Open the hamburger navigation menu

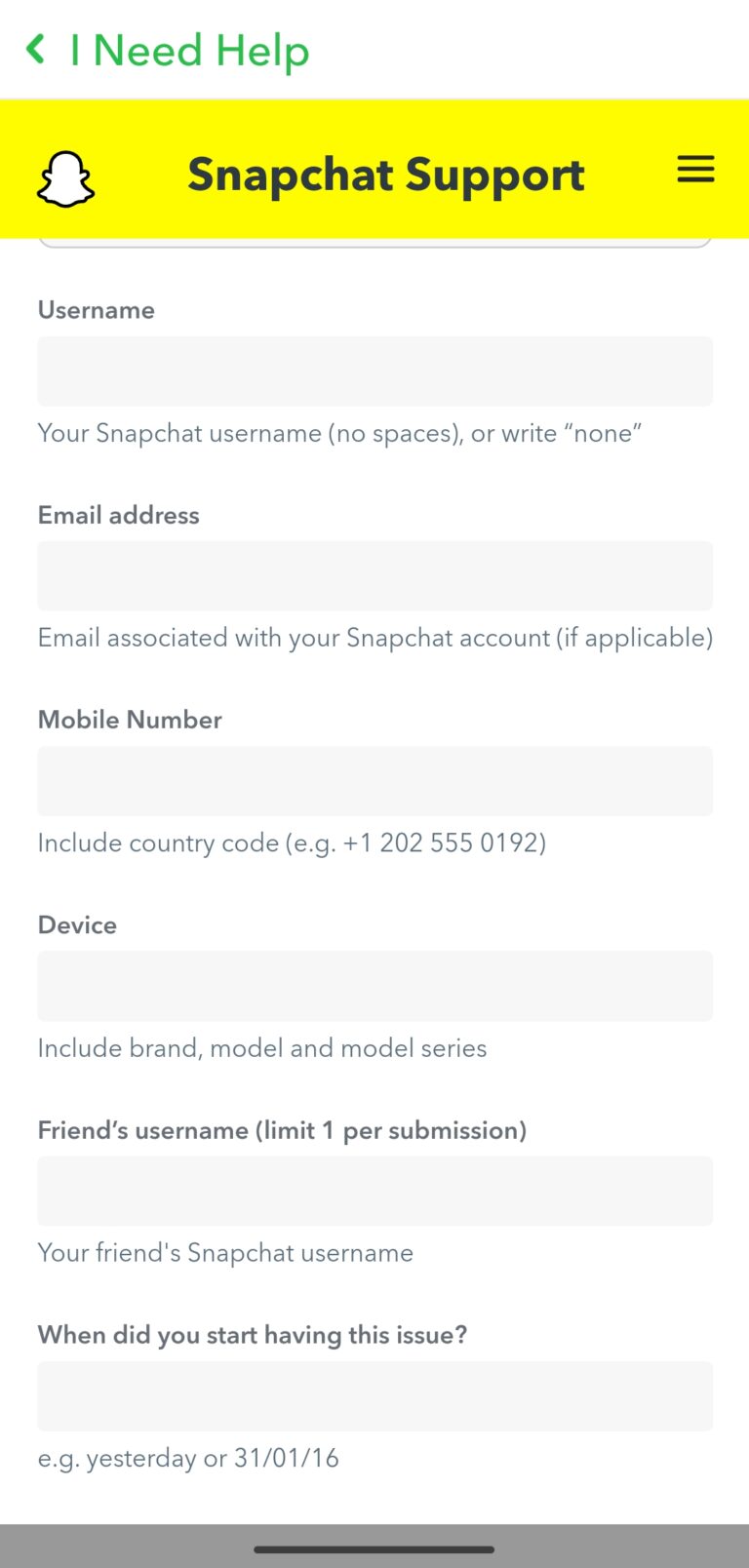pos(695,169)
